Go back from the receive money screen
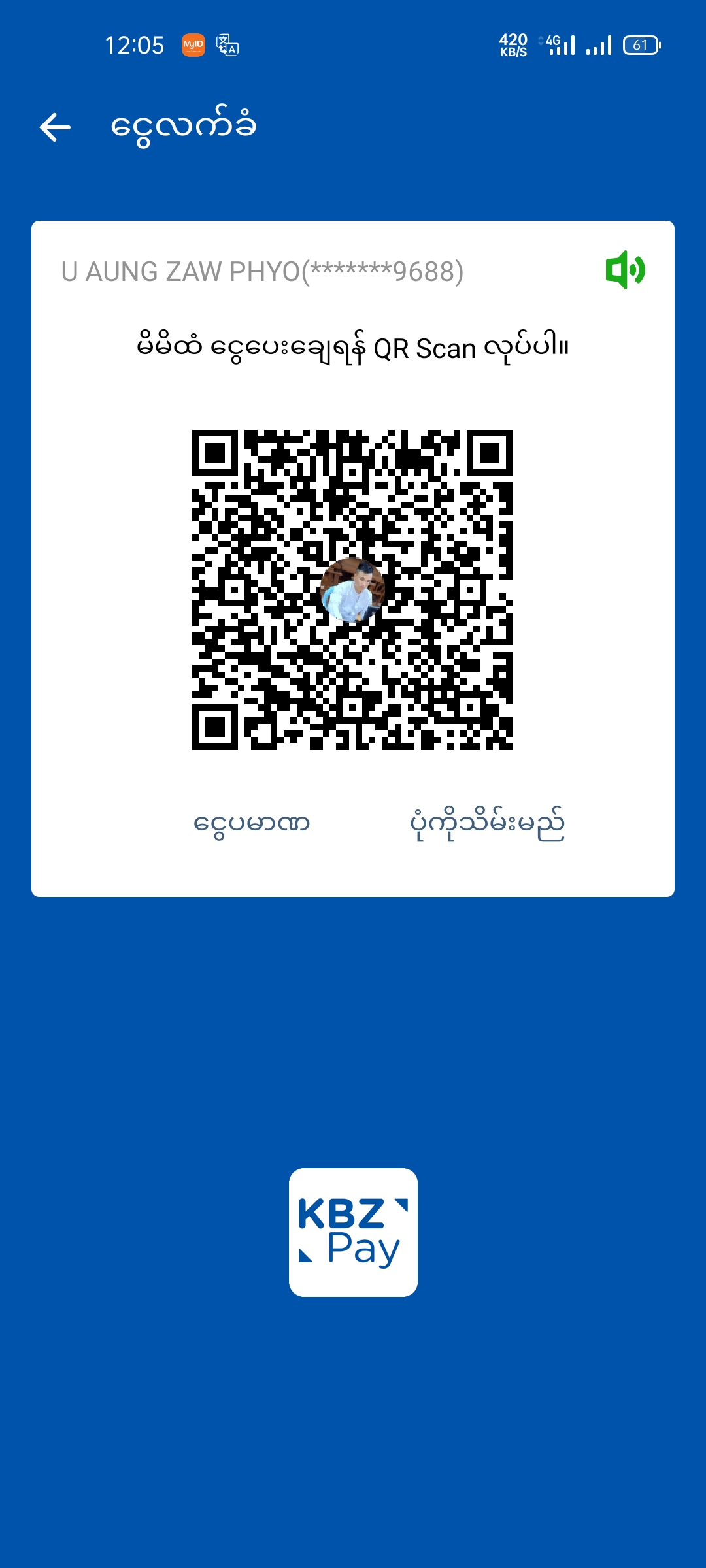706x1568 pixels. tap(55, 127)
